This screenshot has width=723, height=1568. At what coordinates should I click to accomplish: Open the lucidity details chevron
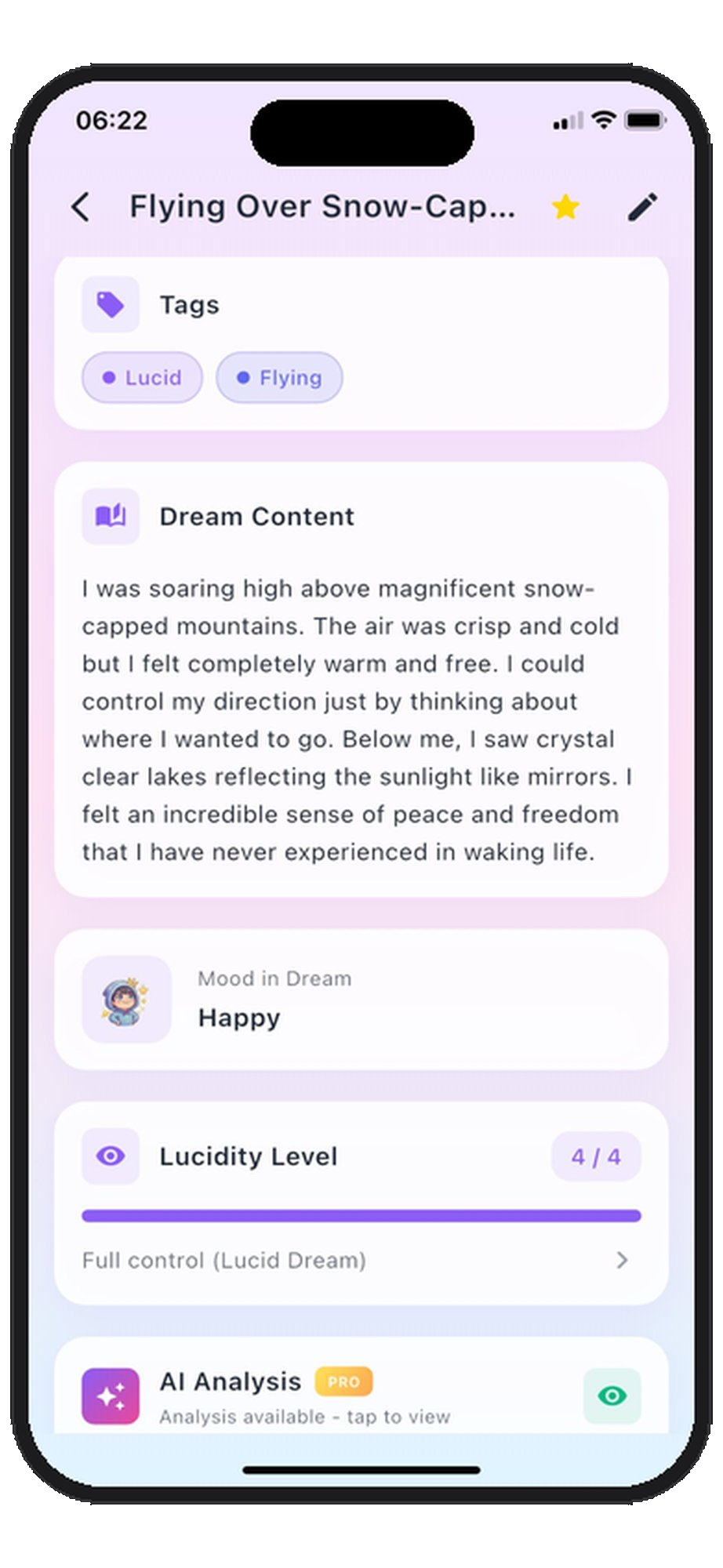click(623, 1260)
